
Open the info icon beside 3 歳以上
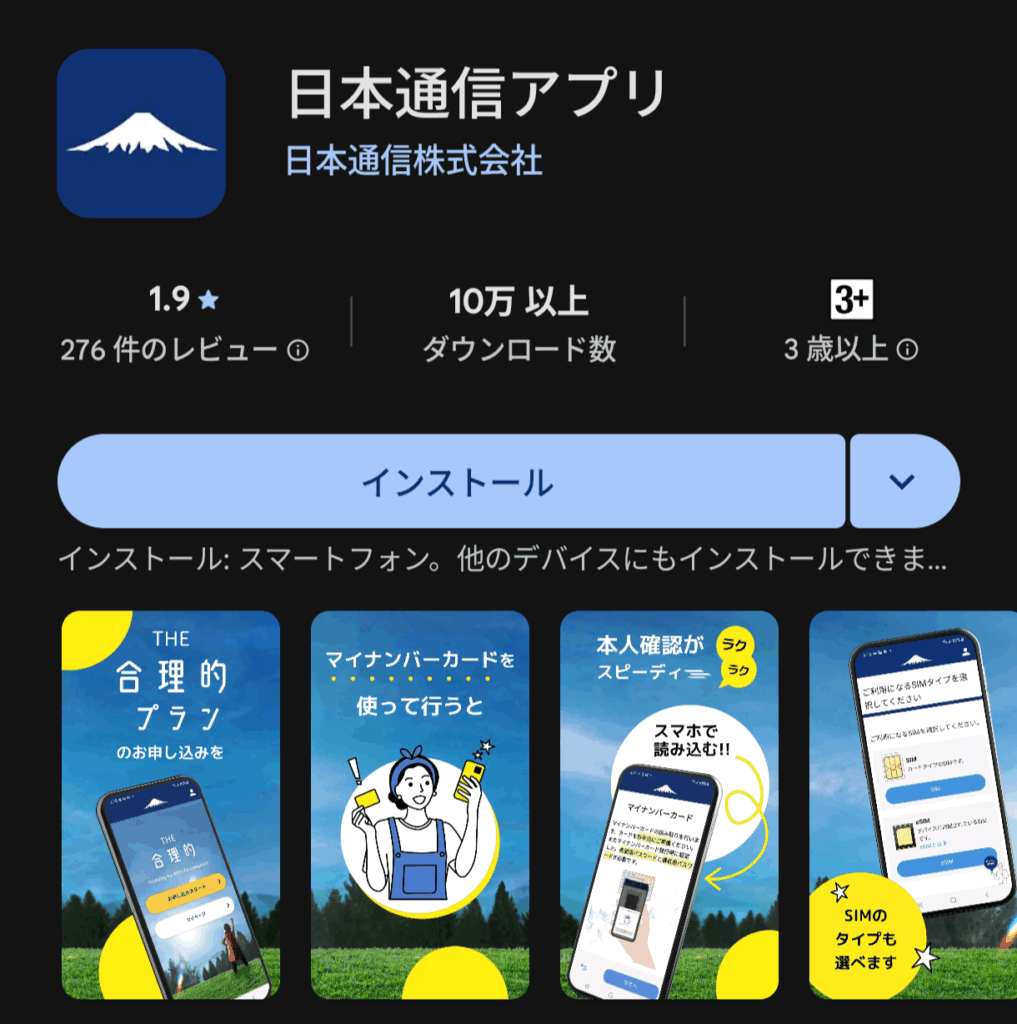pos(907,350)
